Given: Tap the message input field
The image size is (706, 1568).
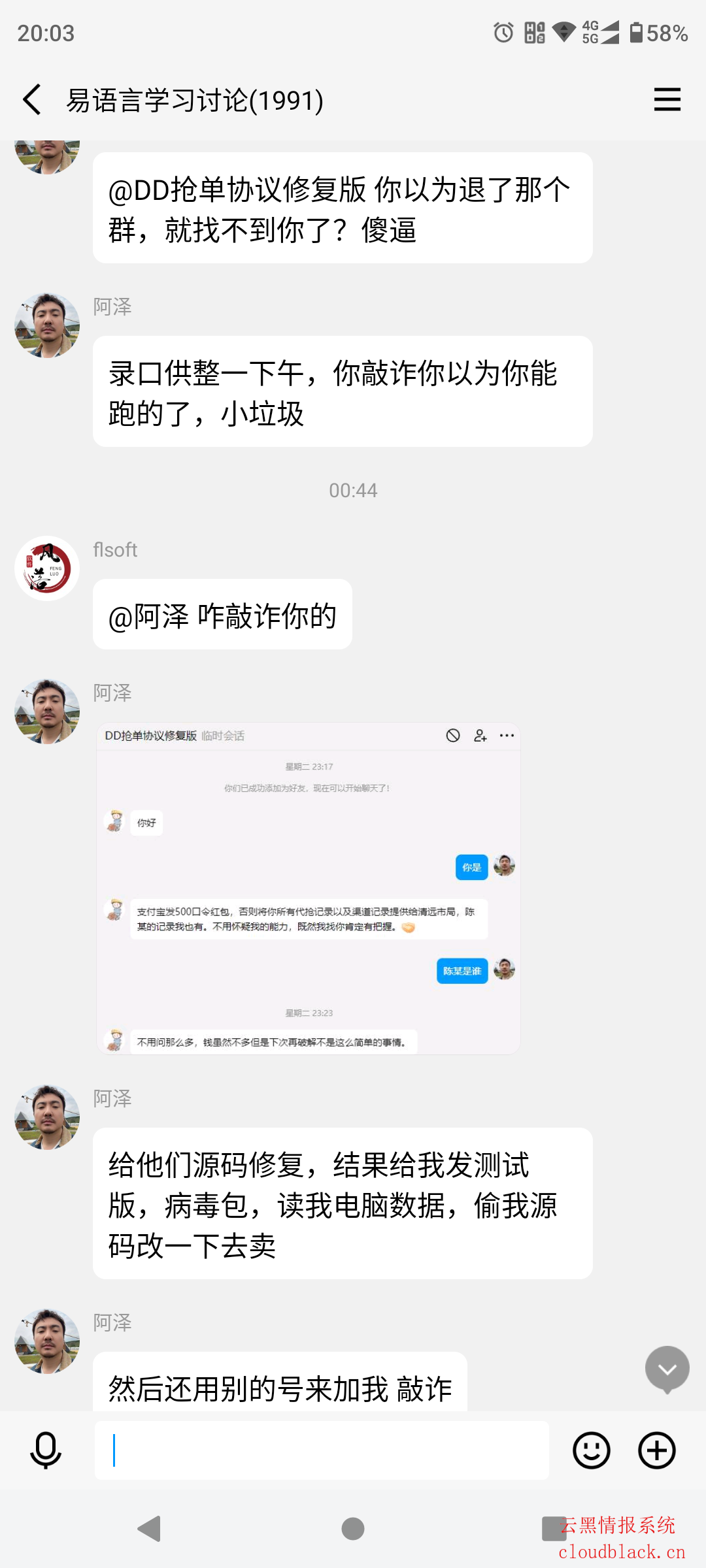Looking at the screenshot, I should [322, 1450].
